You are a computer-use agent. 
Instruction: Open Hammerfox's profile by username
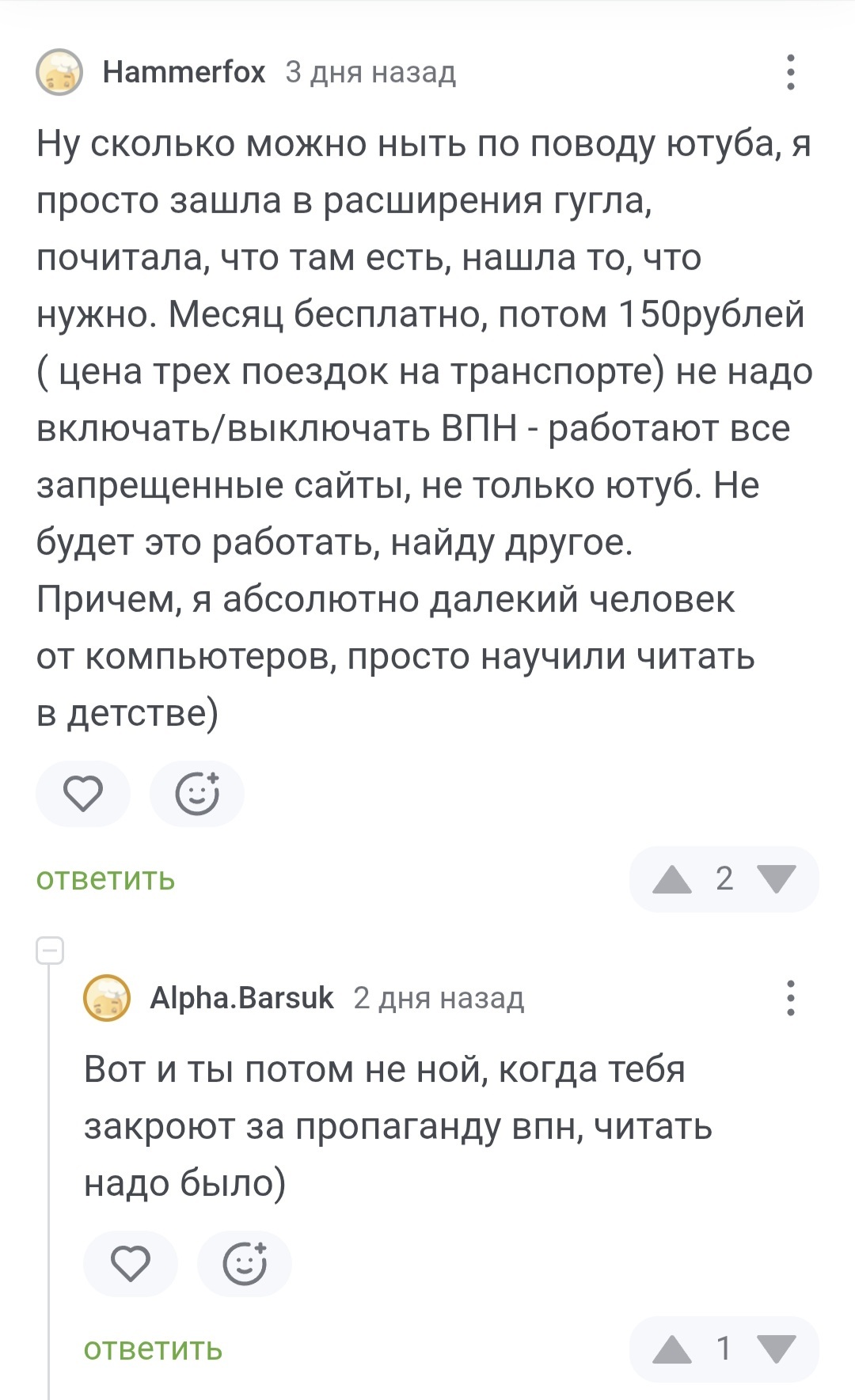(184, 72)
